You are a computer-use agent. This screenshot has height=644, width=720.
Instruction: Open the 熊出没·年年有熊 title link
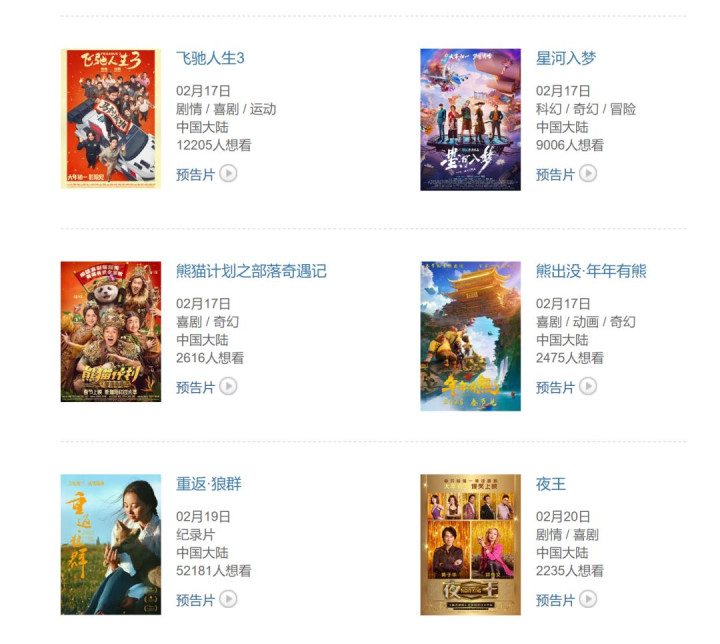[x=591, y=271]
